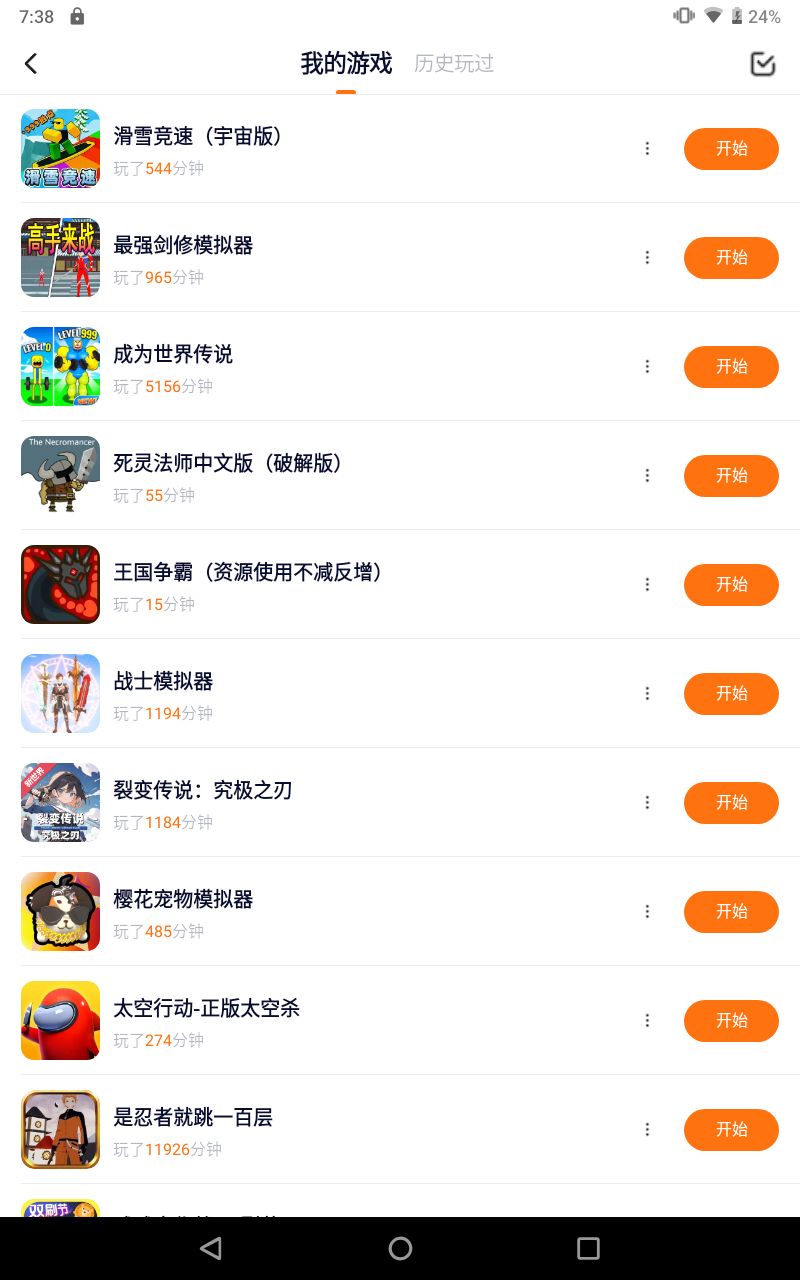This screenshot has height=1280, width=800.
Task: Start playing 战士模拟器
Action: pyautogui.click(x=731, y=694)
